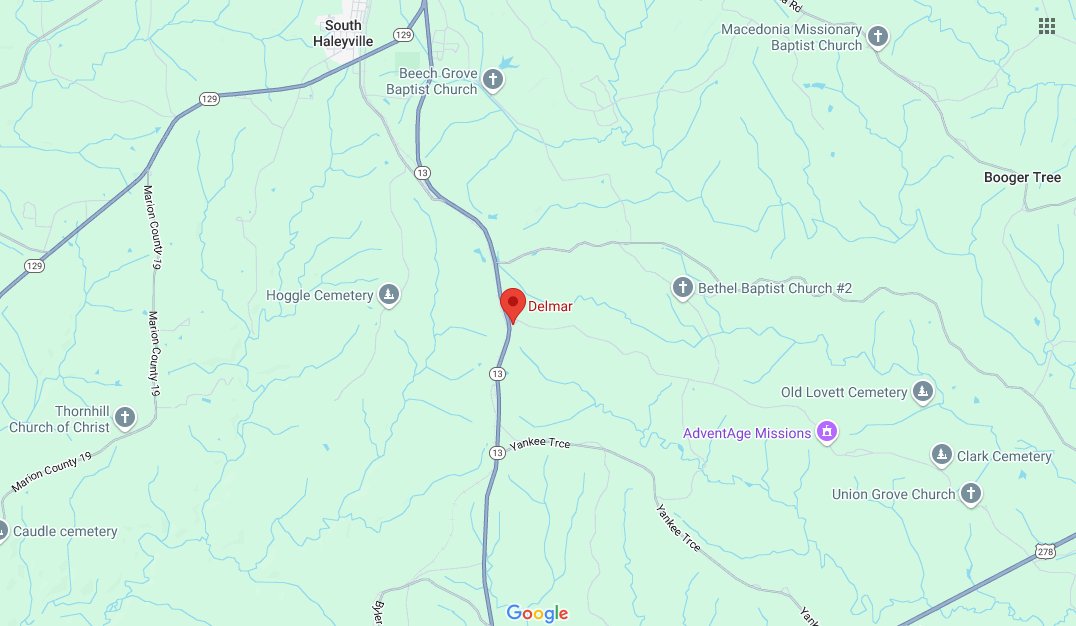Open Union Grove Church marker
Screen dimensions: 1076x626
pos(971,494)
